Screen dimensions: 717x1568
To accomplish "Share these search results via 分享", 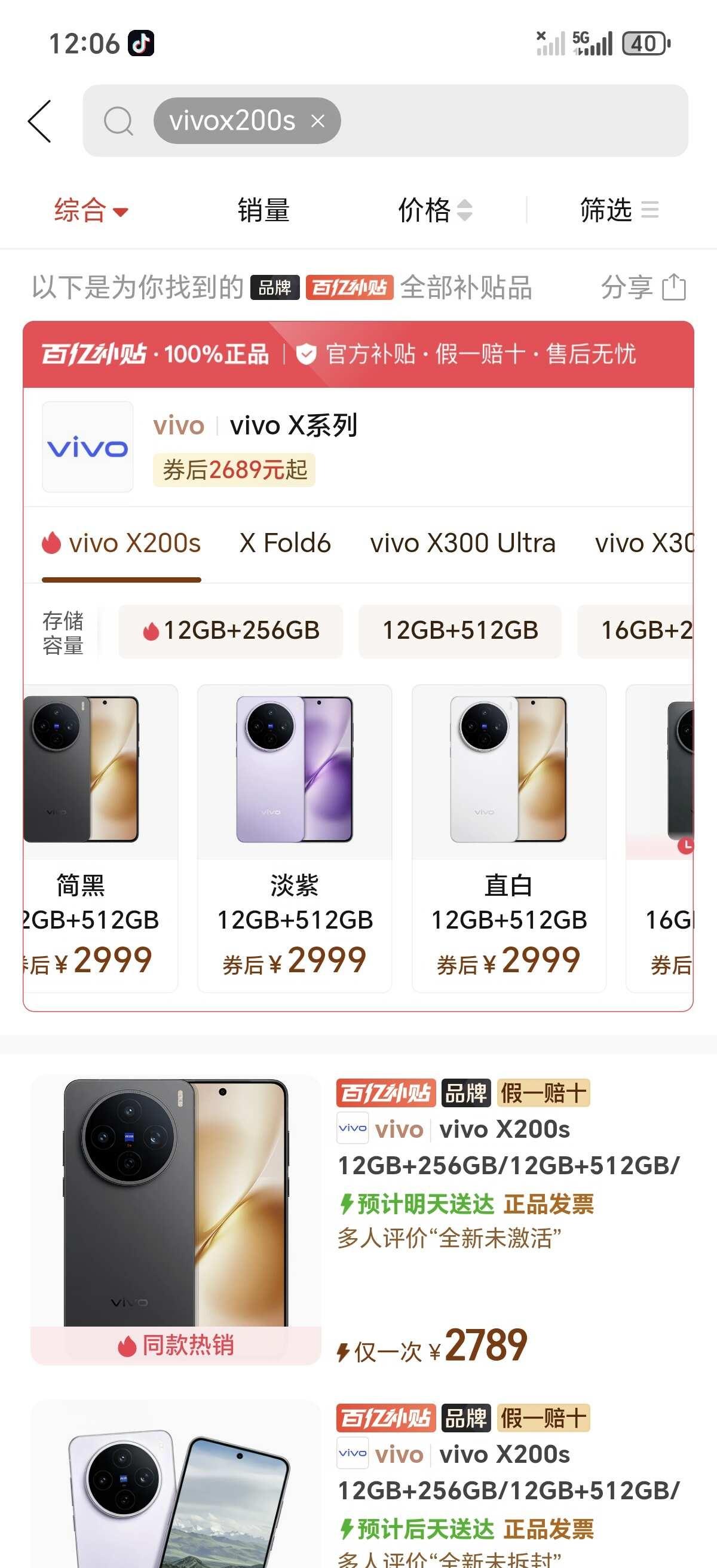I will click(x=644, y=287).
